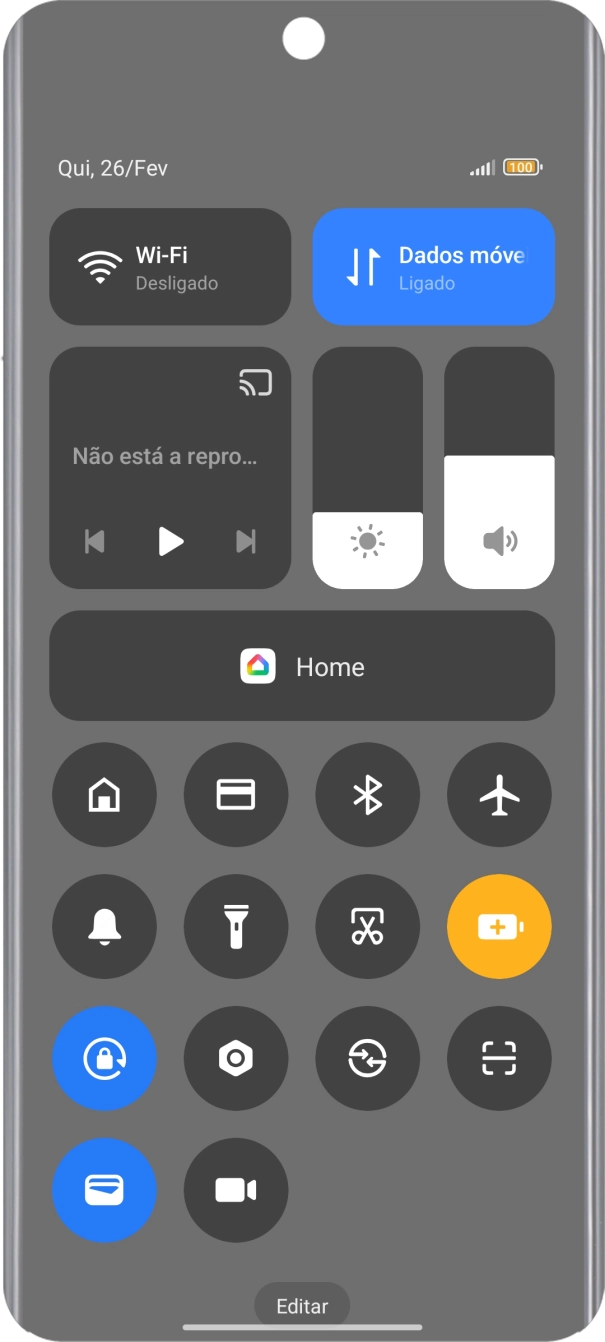This screenshot has height=1342, width=605.
Task: Play media in the player card
Action: pos(171,542)
